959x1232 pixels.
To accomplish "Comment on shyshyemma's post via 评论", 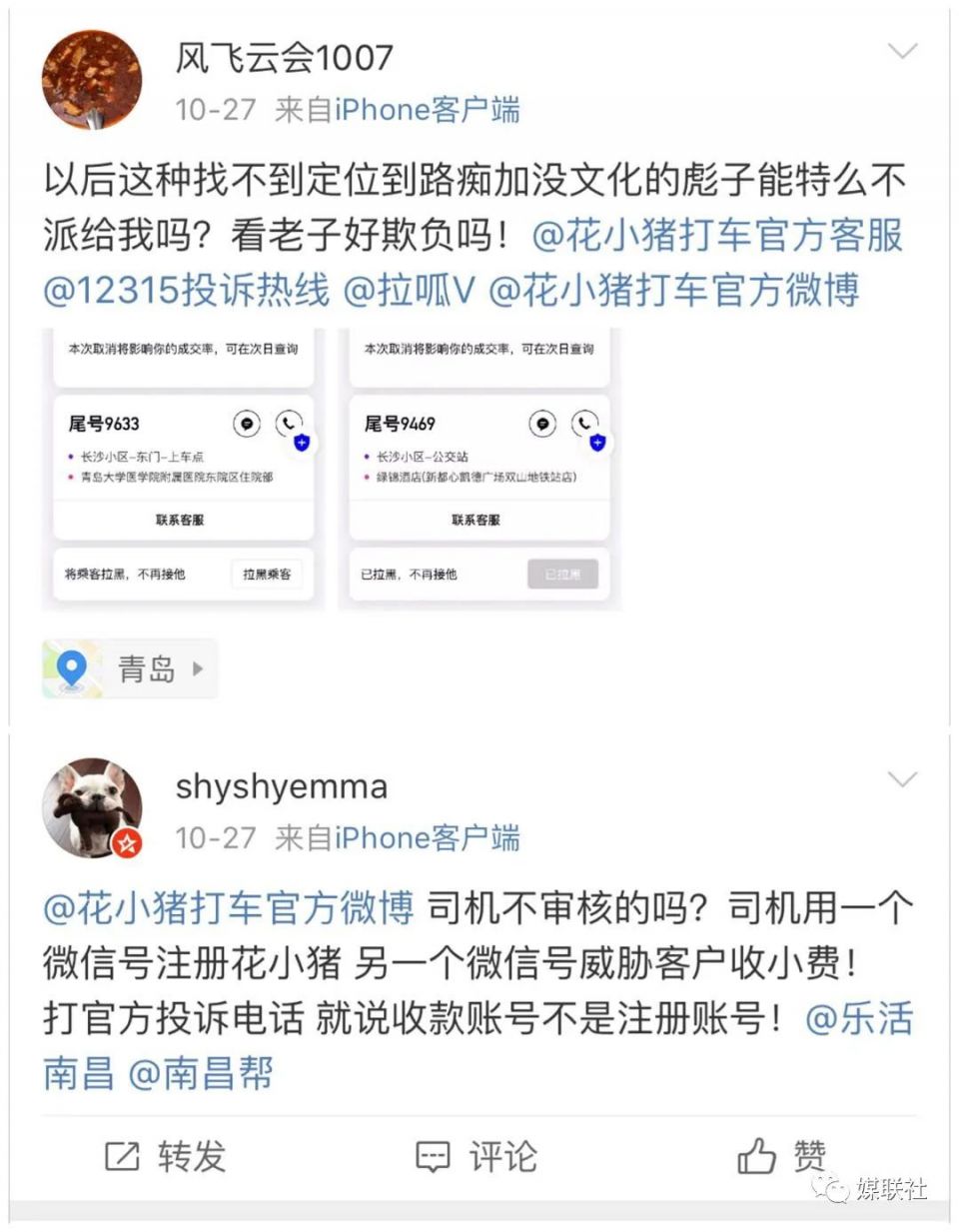I will click(x=478, y=1156).
